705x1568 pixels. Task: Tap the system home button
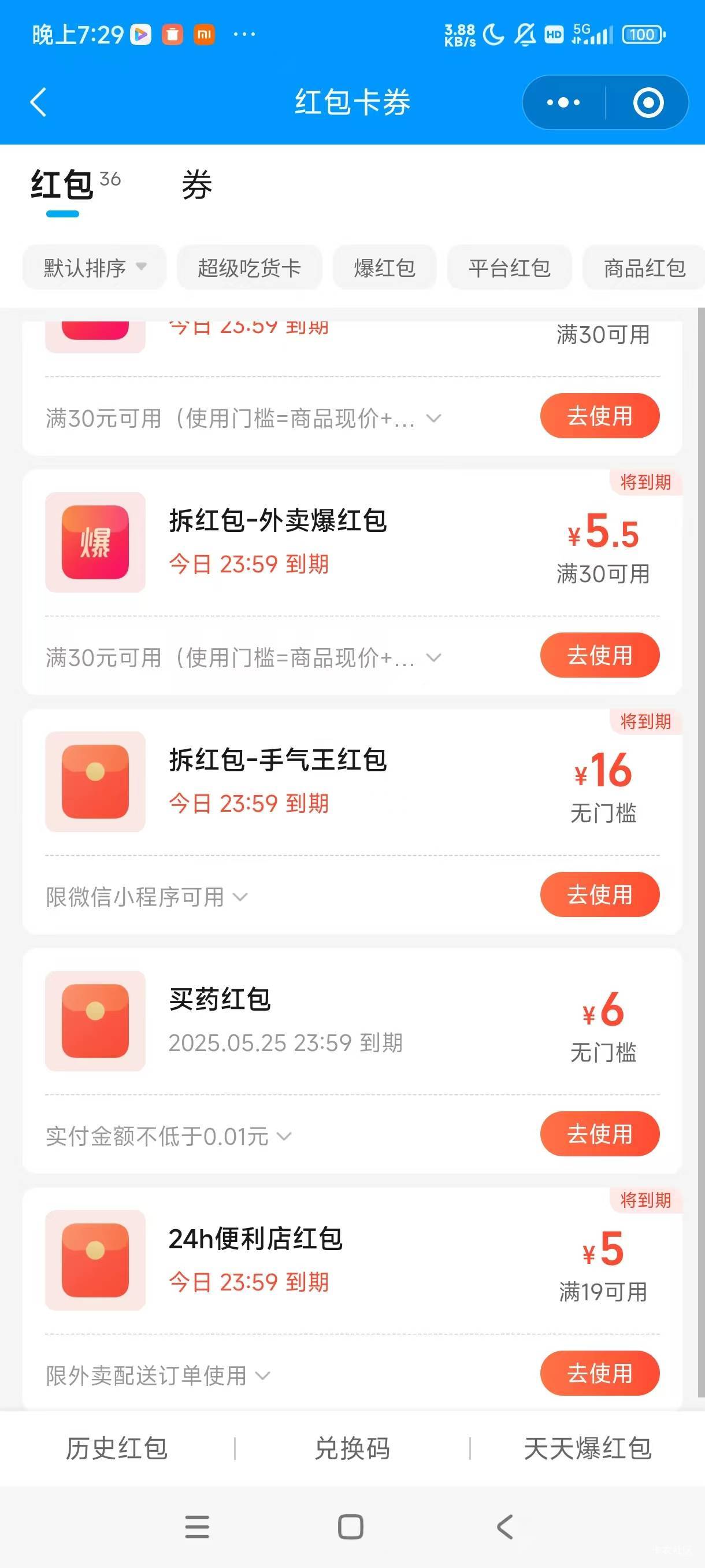350,1526
